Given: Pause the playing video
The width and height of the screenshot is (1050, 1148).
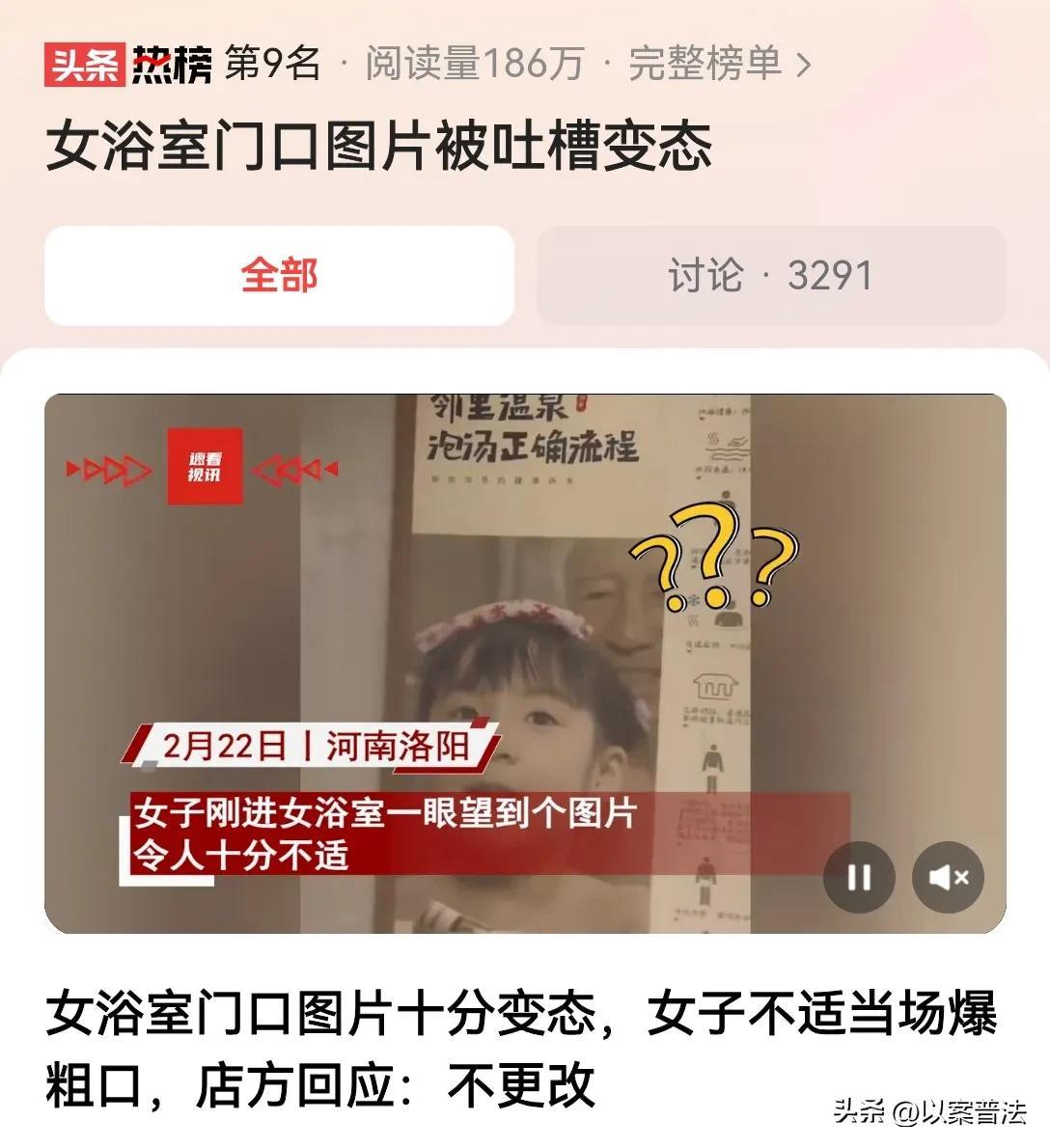Looking at the screenshot, I should coord(858,877).
